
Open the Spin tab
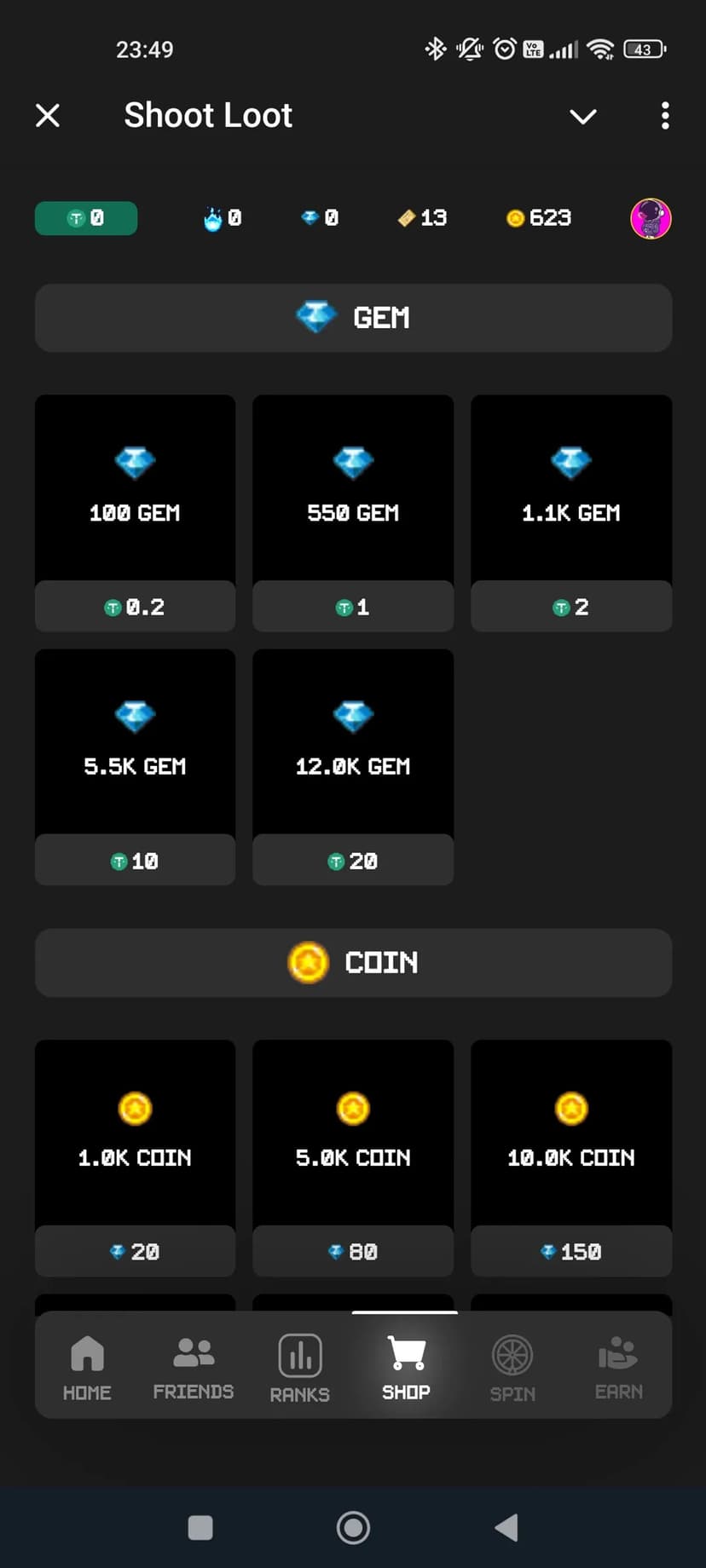click(x=512, y=1367)
